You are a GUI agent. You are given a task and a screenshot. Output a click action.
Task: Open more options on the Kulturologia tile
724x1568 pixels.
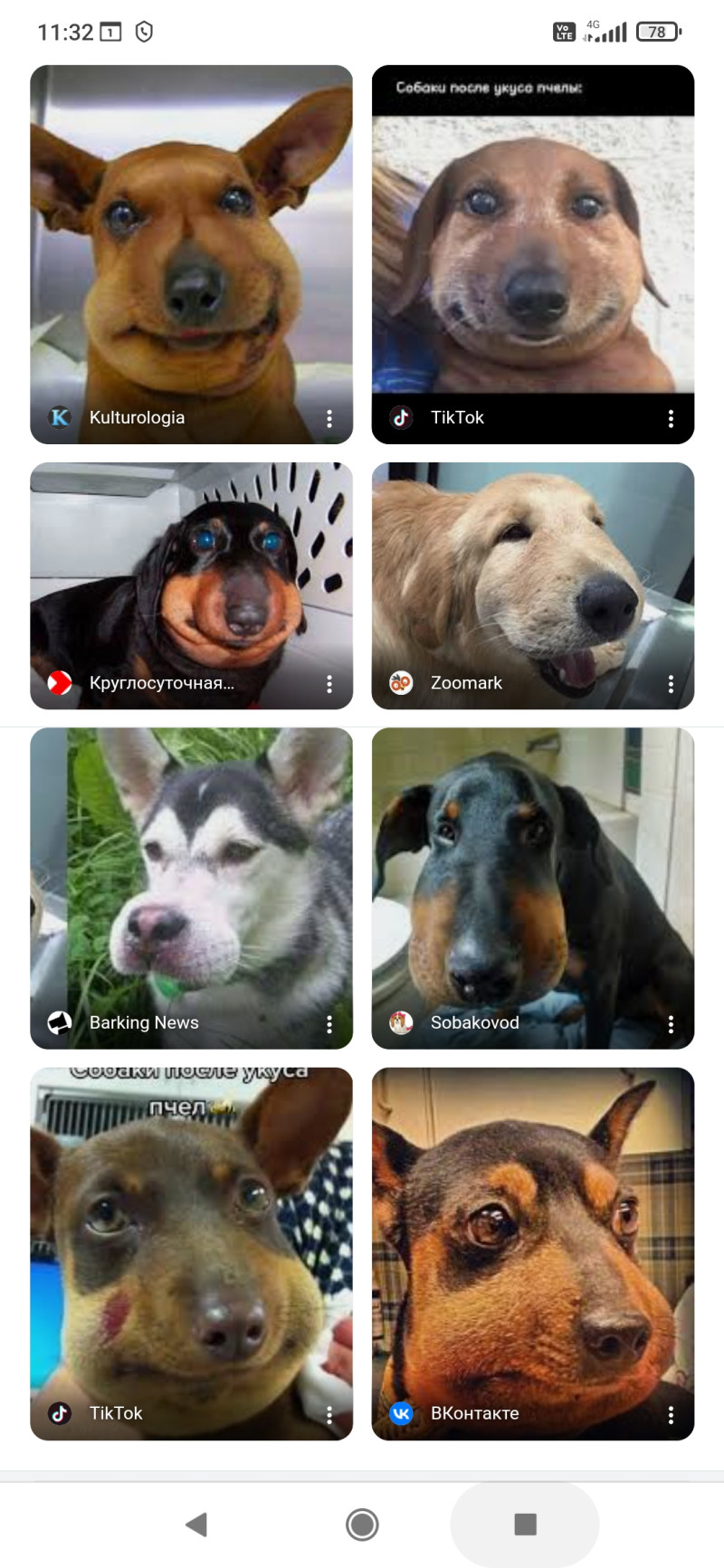(329, 418)
